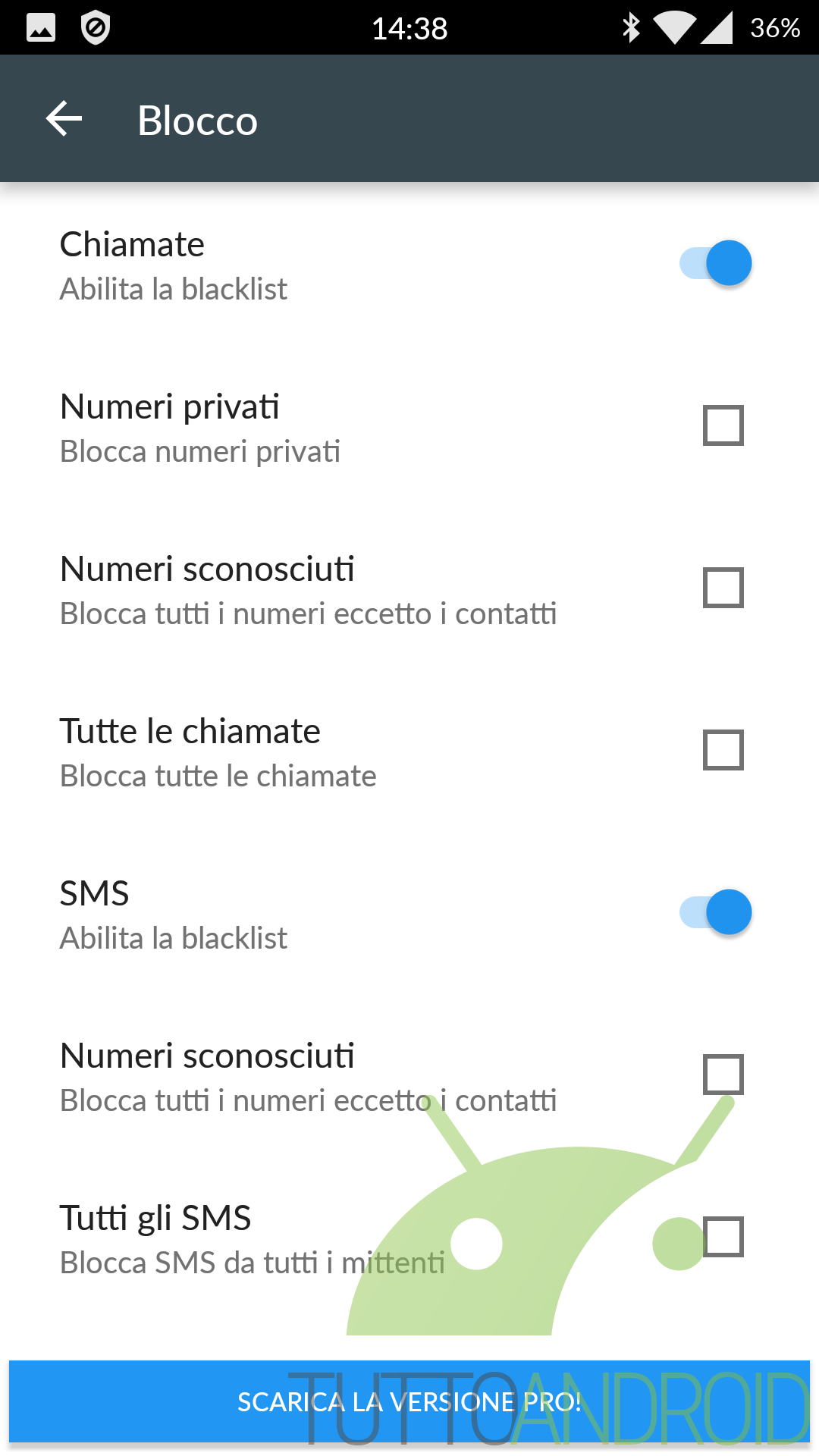Tick the Tutte le chiamate checkbox

723,750
